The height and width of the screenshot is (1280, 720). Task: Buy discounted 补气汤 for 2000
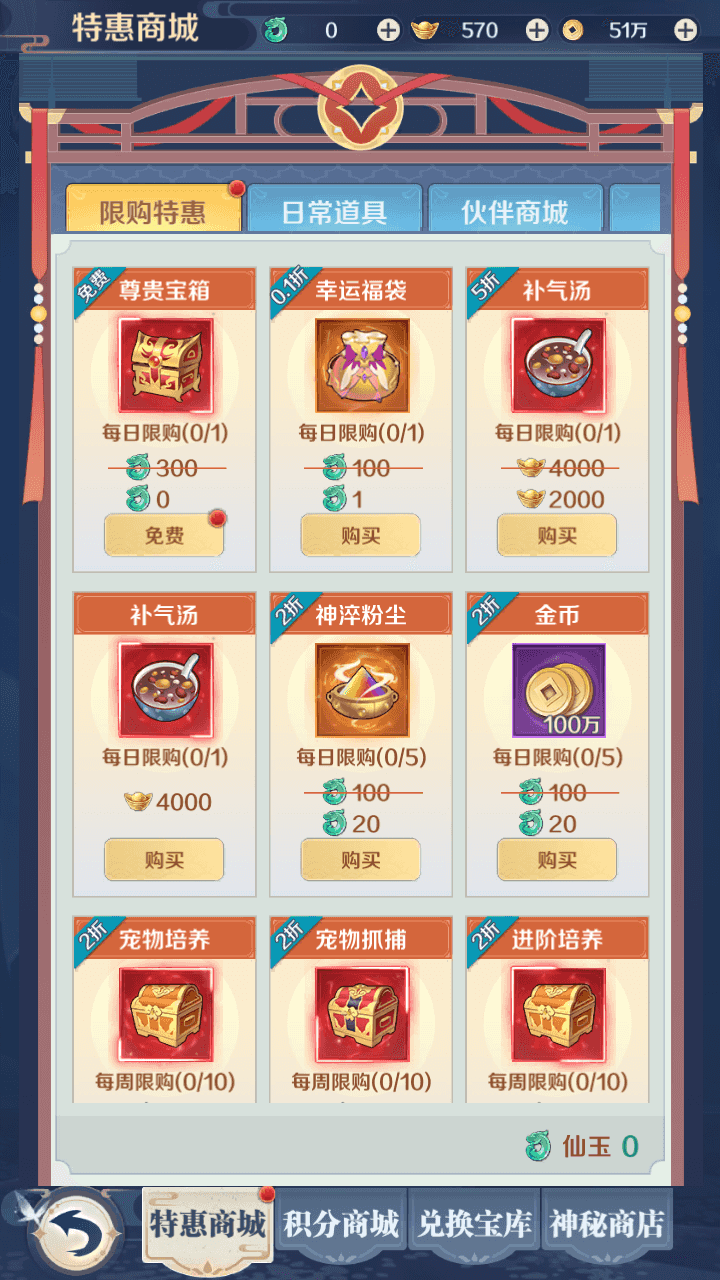pos(557,536)
